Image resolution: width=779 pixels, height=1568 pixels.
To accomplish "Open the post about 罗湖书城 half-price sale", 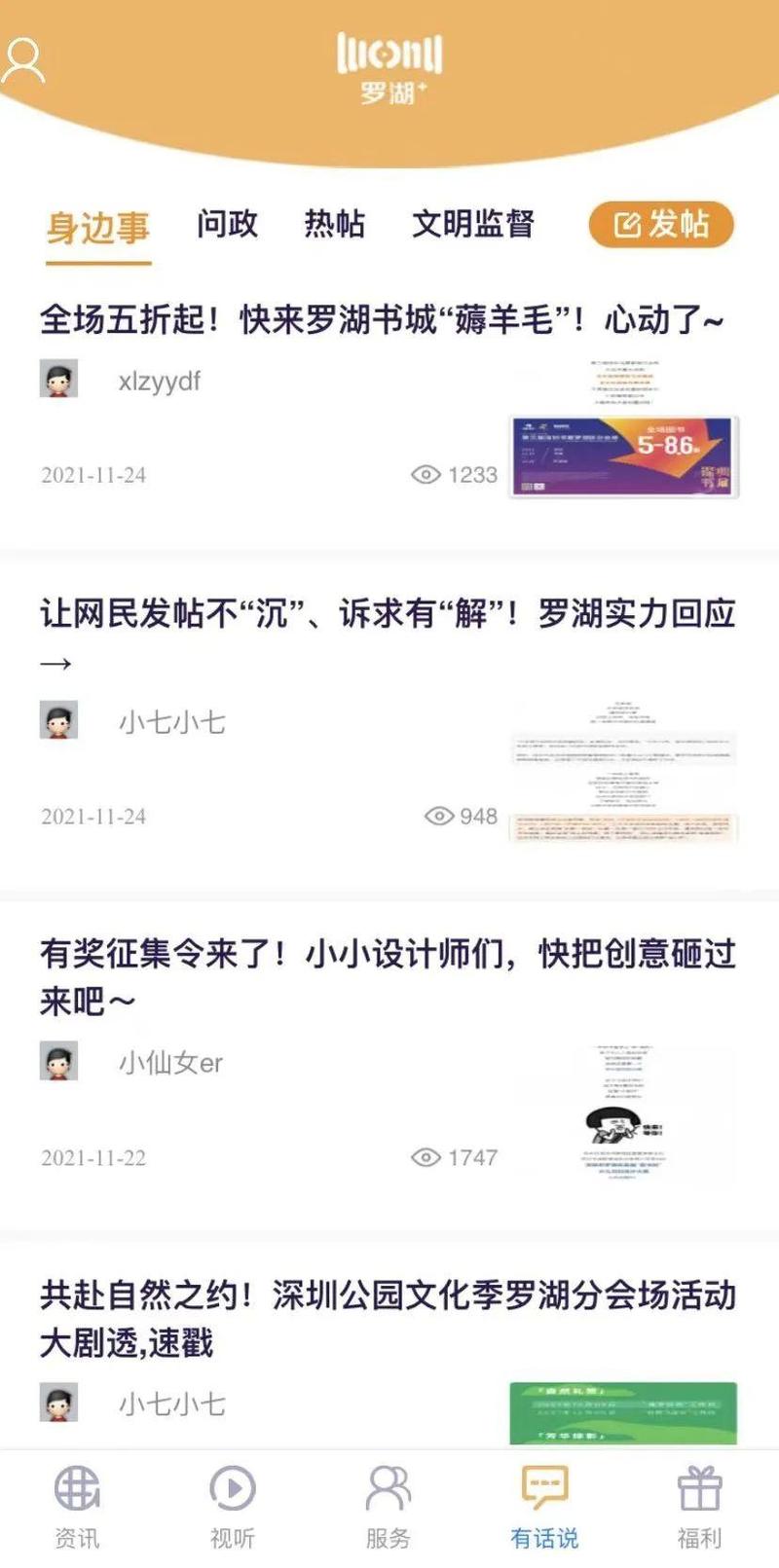I will tap(382, 319).
